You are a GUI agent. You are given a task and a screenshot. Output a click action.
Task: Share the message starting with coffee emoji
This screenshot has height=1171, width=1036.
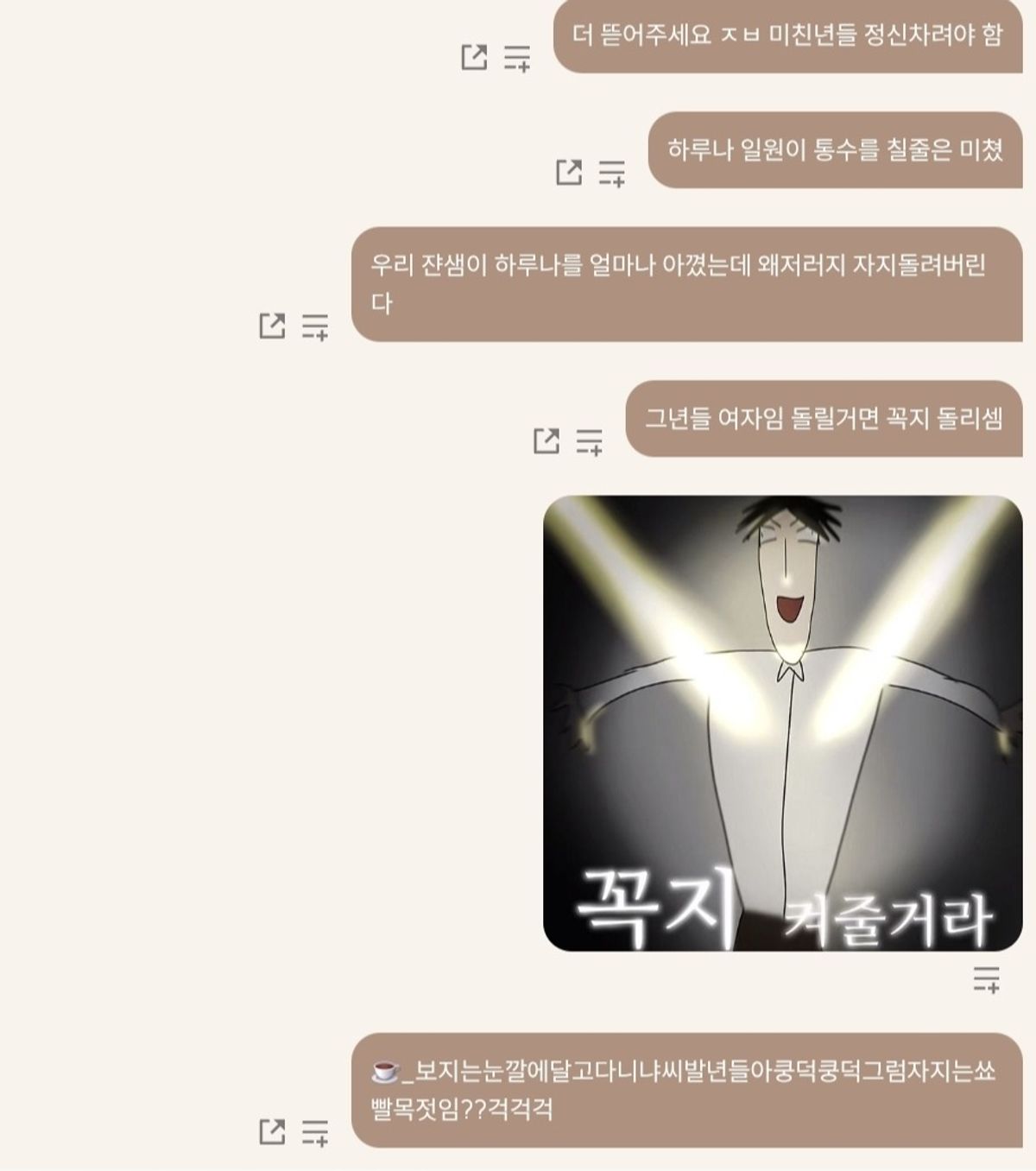272,1130
